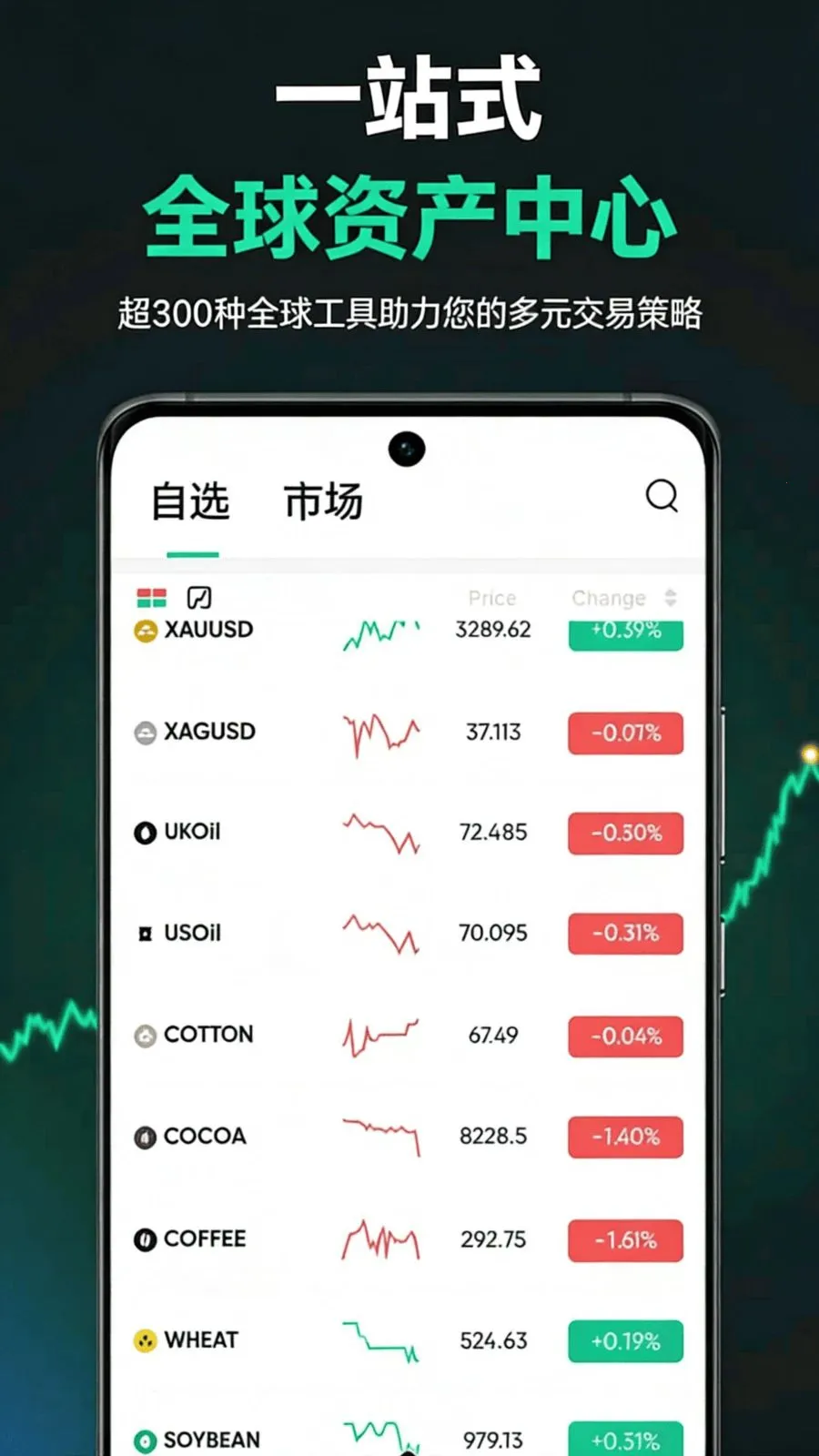The width and height of the screenshot is (819, 1456).
Task: Open the Change column sort control
Action: pos(669,598)
